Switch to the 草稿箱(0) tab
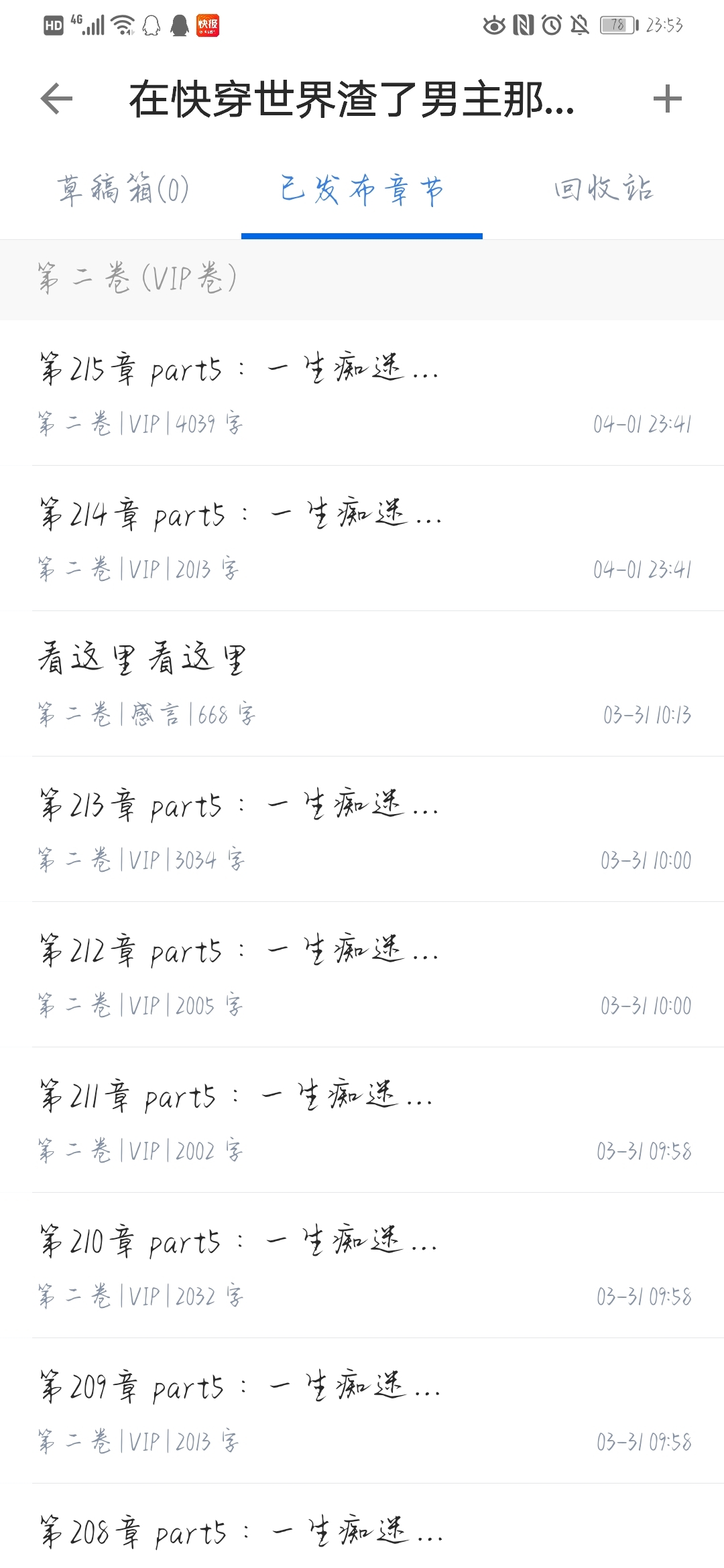The width and height of the screenshot is (724, 1568). pos(123,189)
